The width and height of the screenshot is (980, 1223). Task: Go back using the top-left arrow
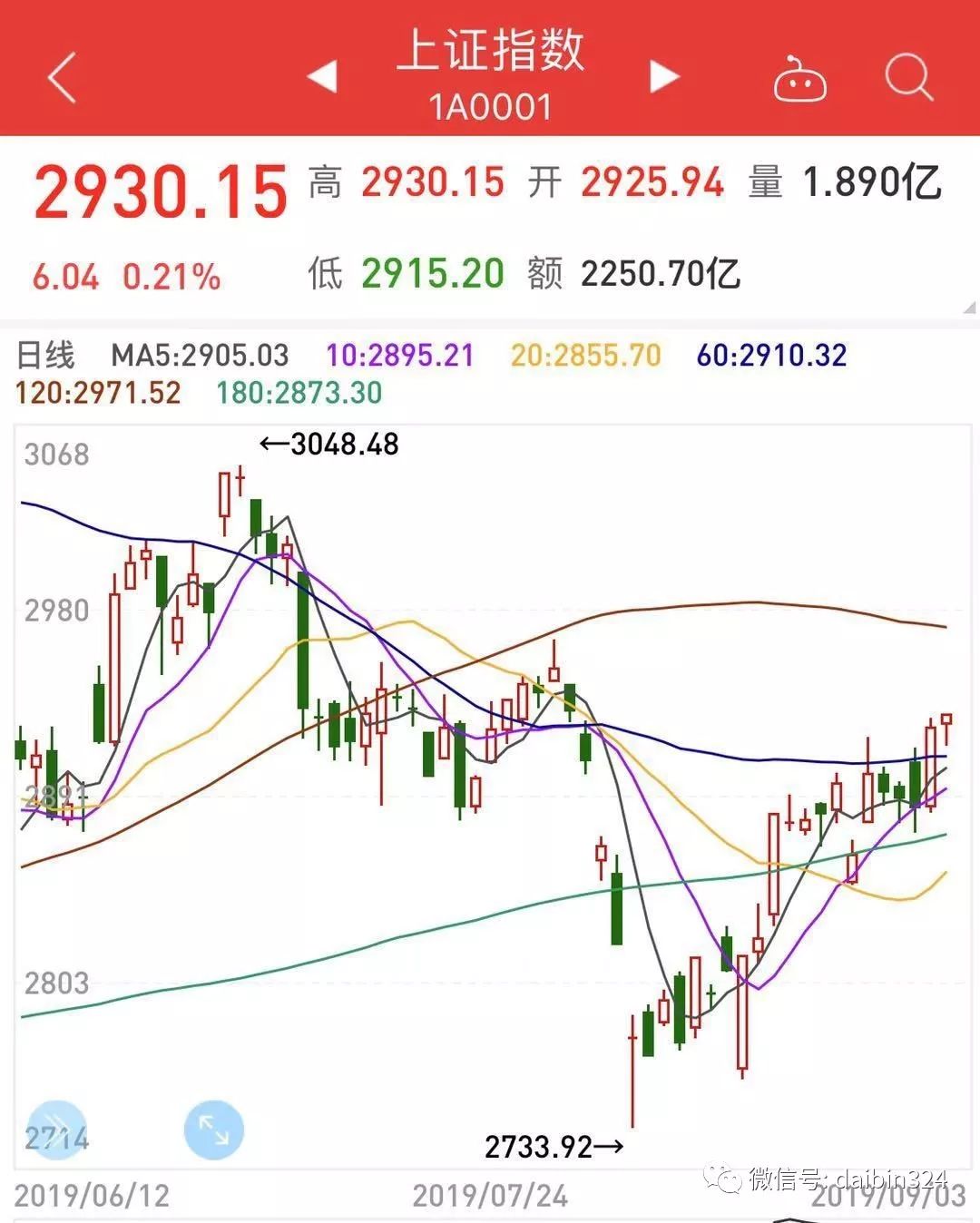tap(62, 77)
